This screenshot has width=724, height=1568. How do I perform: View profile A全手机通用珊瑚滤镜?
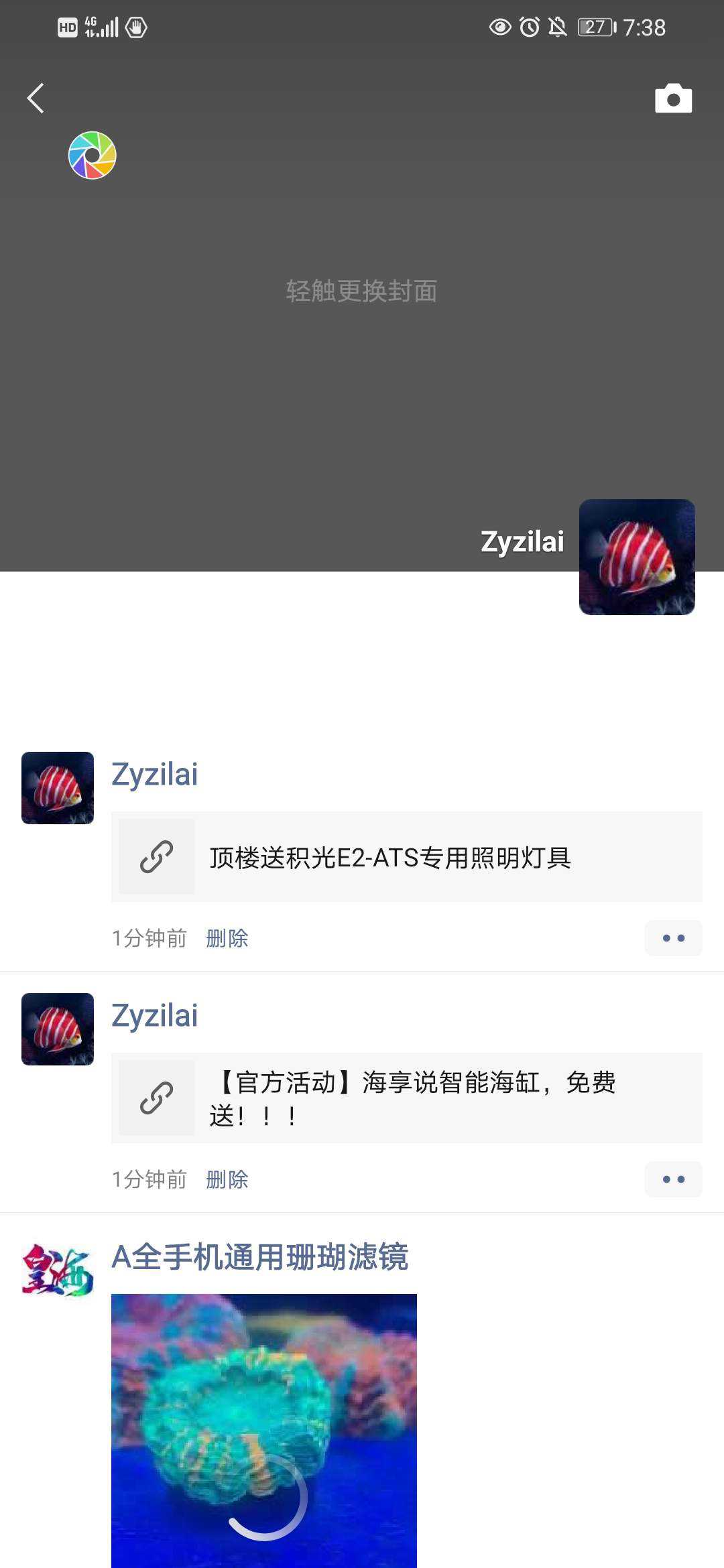(x=259, y=1257)
